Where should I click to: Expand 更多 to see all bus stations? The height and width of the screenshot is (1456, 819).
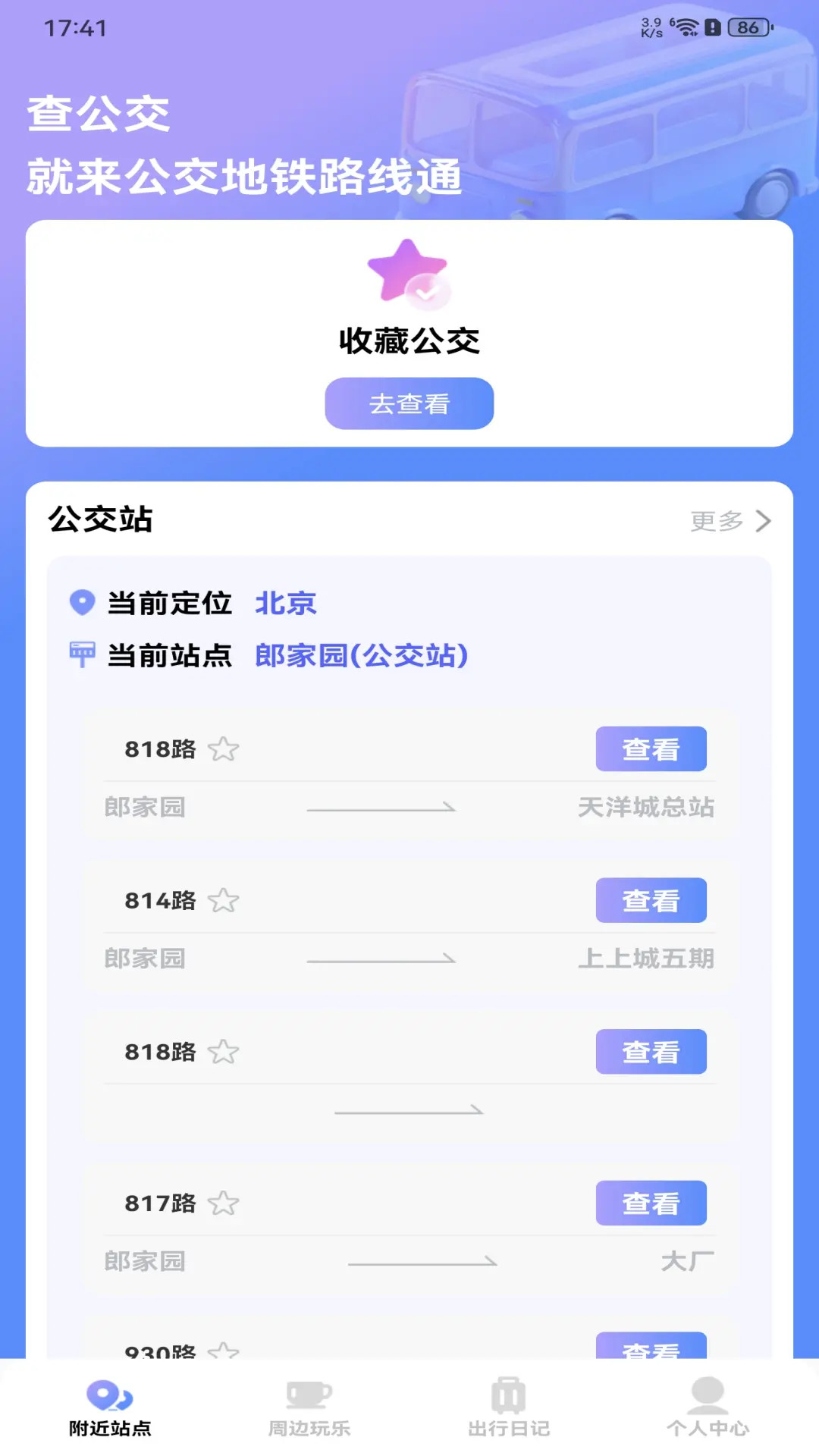click(728, 522)
